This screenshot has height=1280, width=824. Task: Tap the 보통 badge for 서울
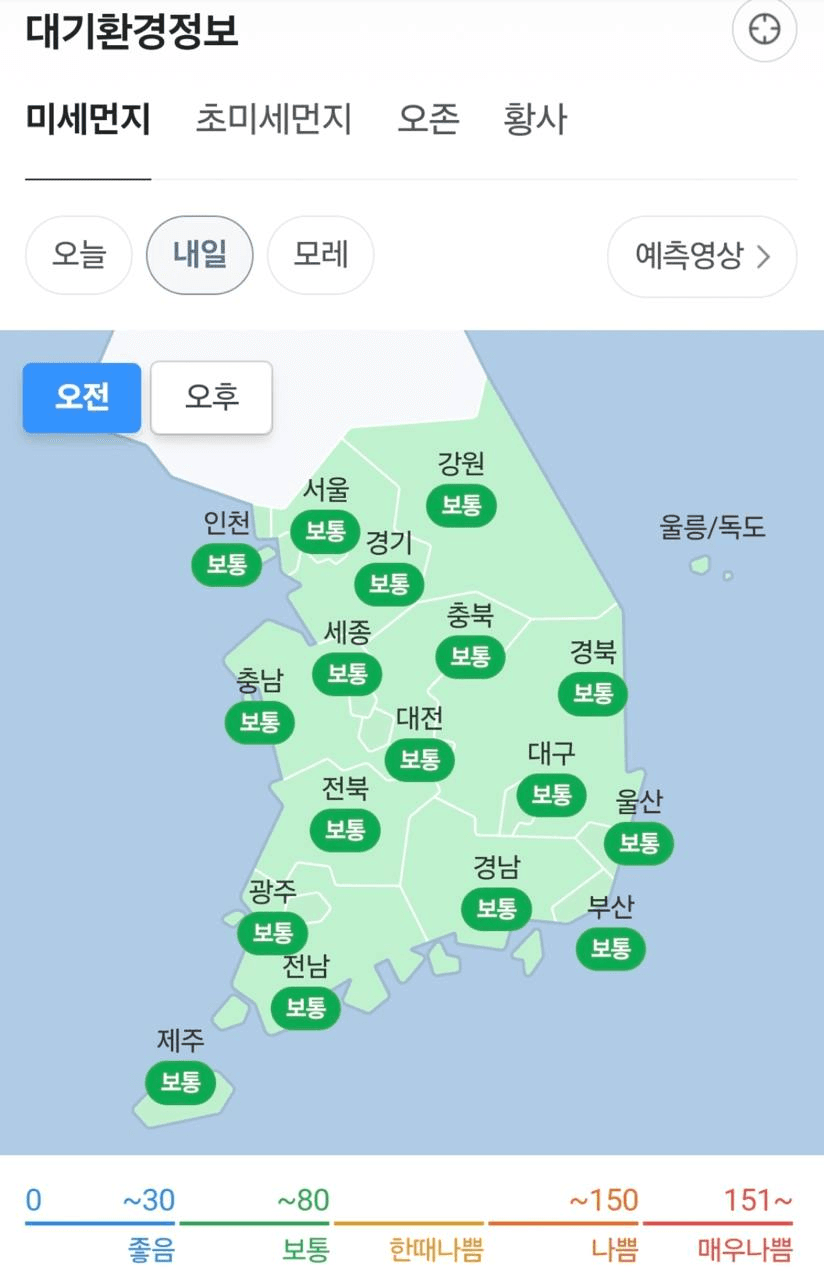[325, 530]
